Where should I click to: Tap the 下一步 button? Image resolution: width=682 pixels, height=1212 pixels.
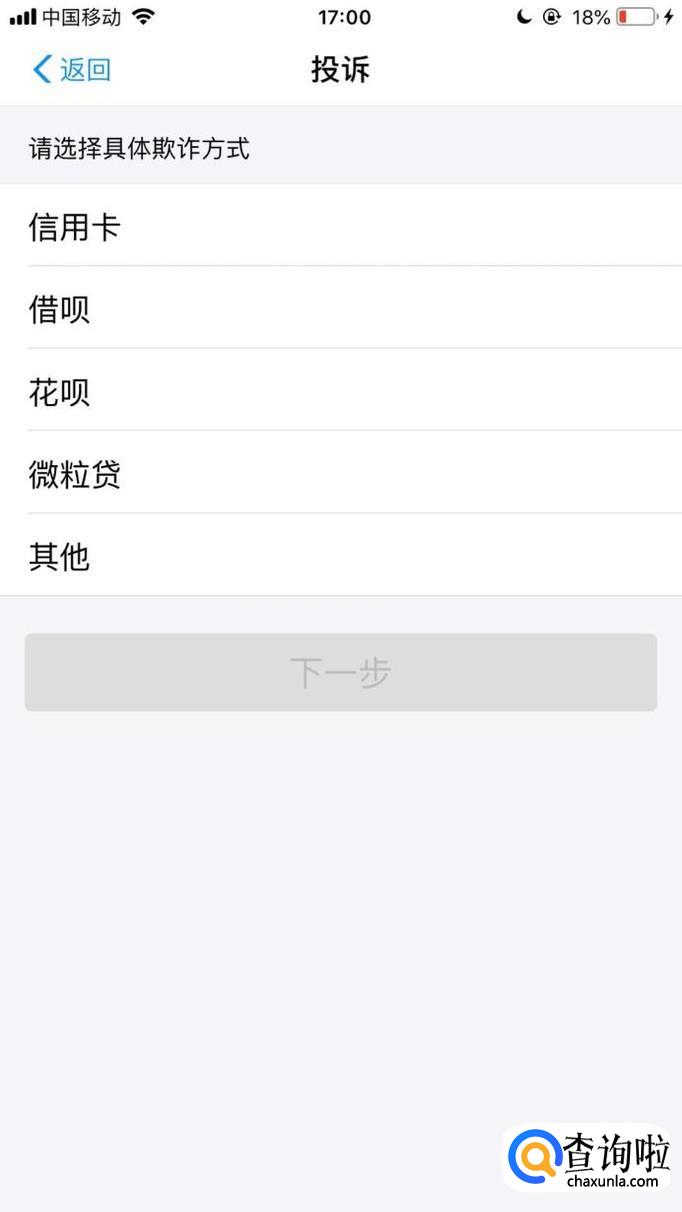[x=340, y=673]
